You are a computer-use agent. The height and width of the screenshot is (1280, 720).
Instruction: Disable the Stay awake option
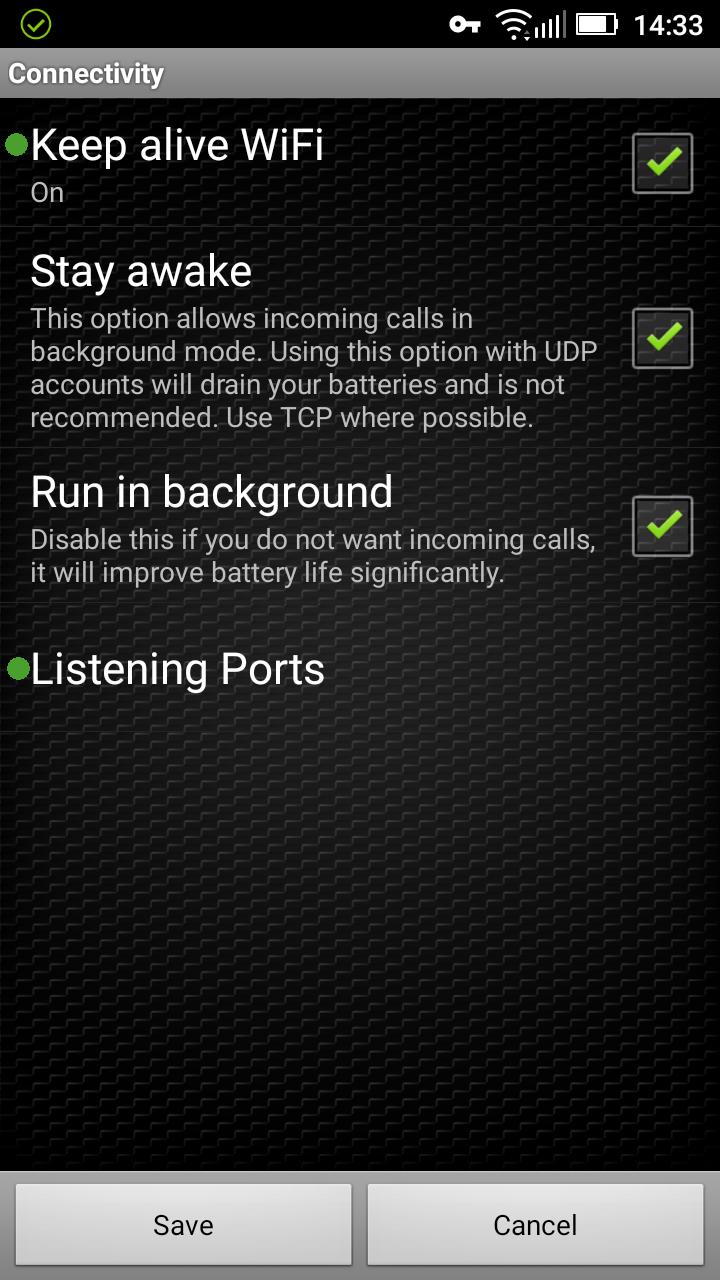[x=662, y=338]
